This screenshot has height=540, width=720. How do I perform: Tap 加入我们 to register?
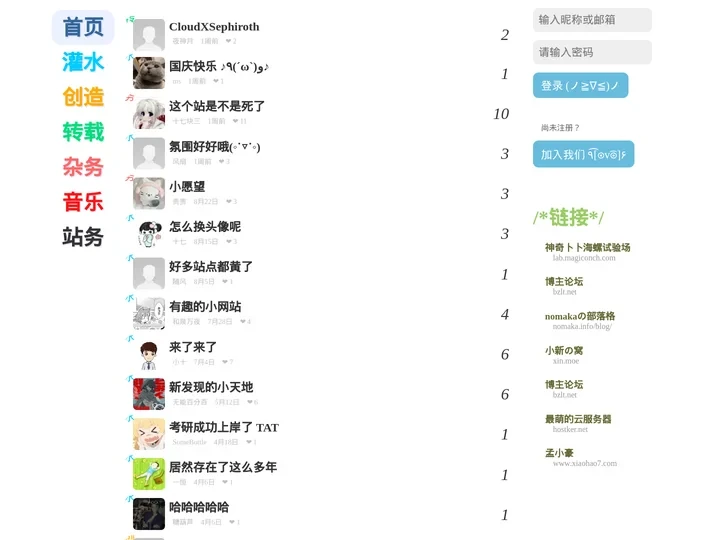click(583, 154)
